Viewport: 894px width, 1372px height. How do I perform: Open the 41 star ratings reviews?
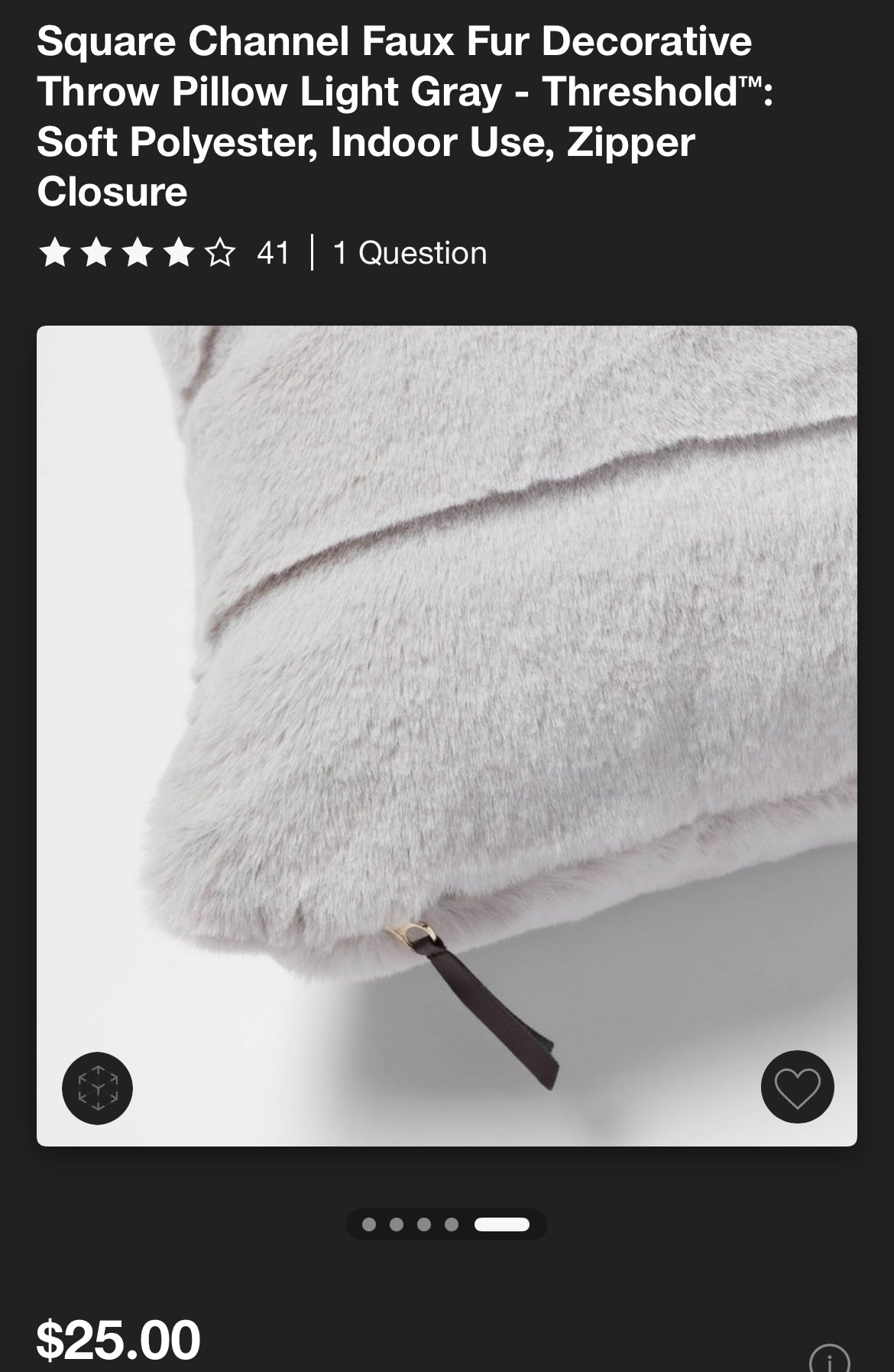[x=164, y=253]
